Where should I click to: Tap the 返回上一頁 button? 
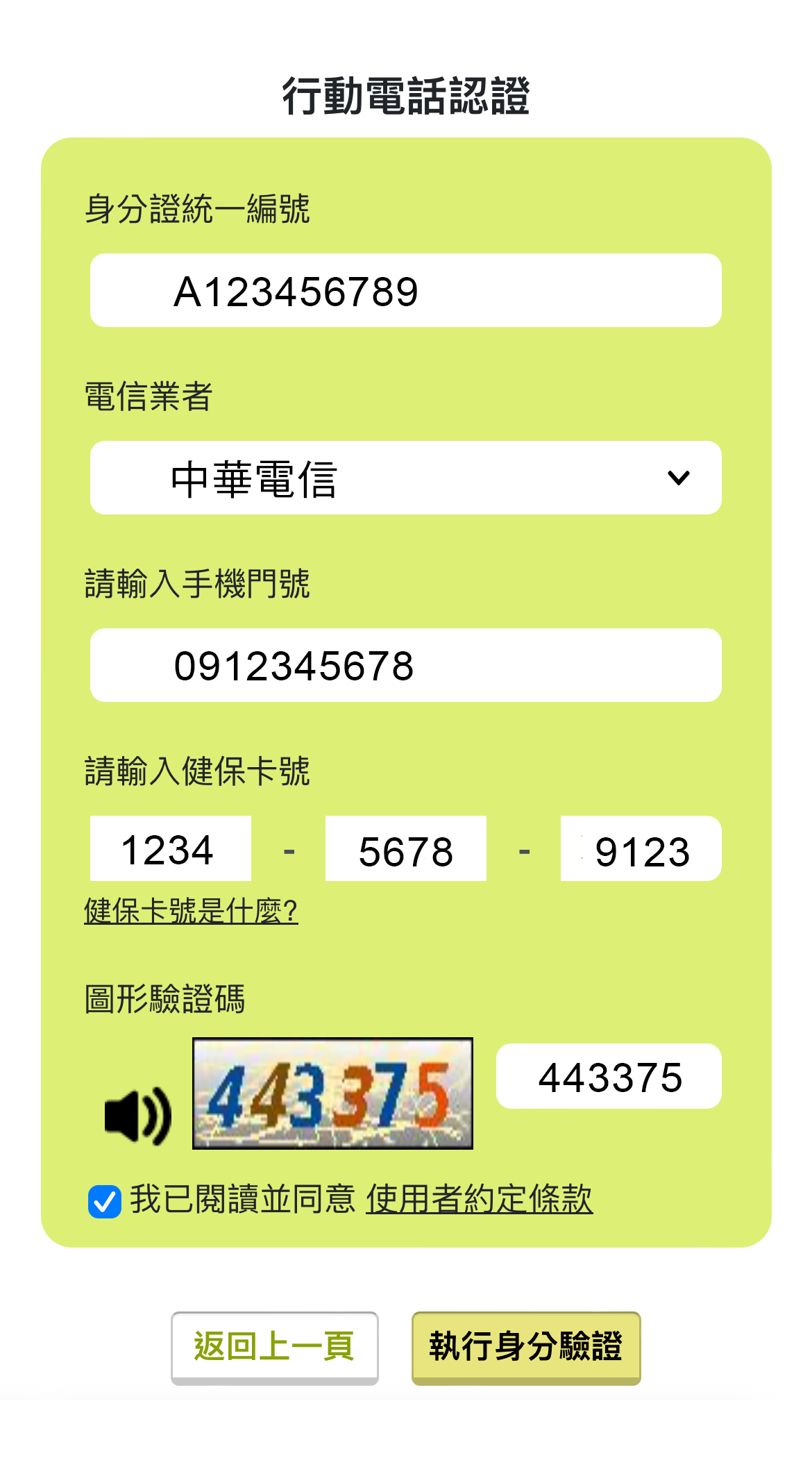pyautogui.click(x=275, y=1348)
